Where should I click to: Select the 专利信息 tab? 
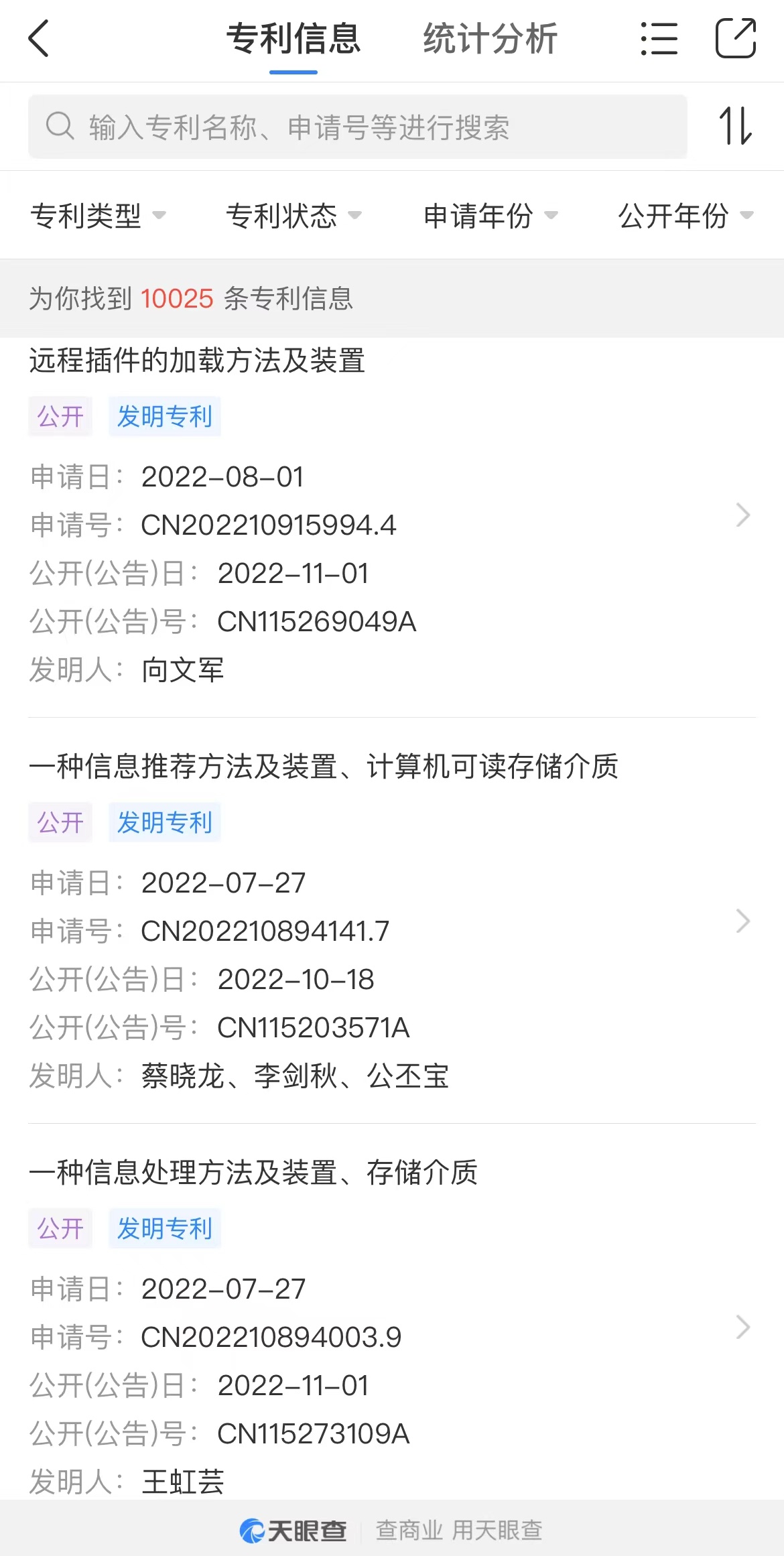[x=293, y=38]
